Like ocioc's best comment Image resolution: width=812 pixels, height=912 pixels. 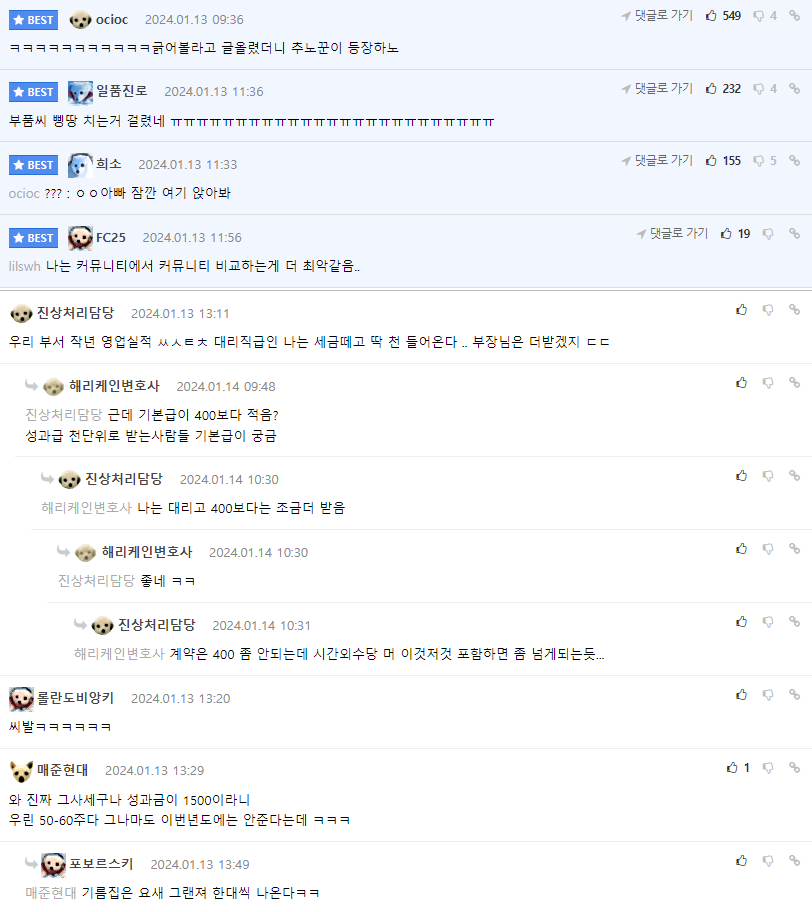click(x=712, y=16)
